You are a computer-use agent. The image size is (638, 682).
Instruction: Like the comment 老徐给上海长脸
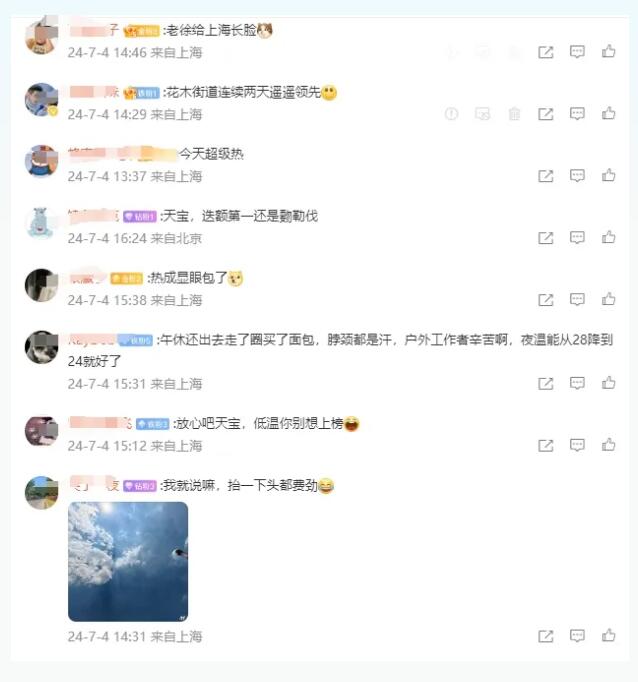coord(608,52)
